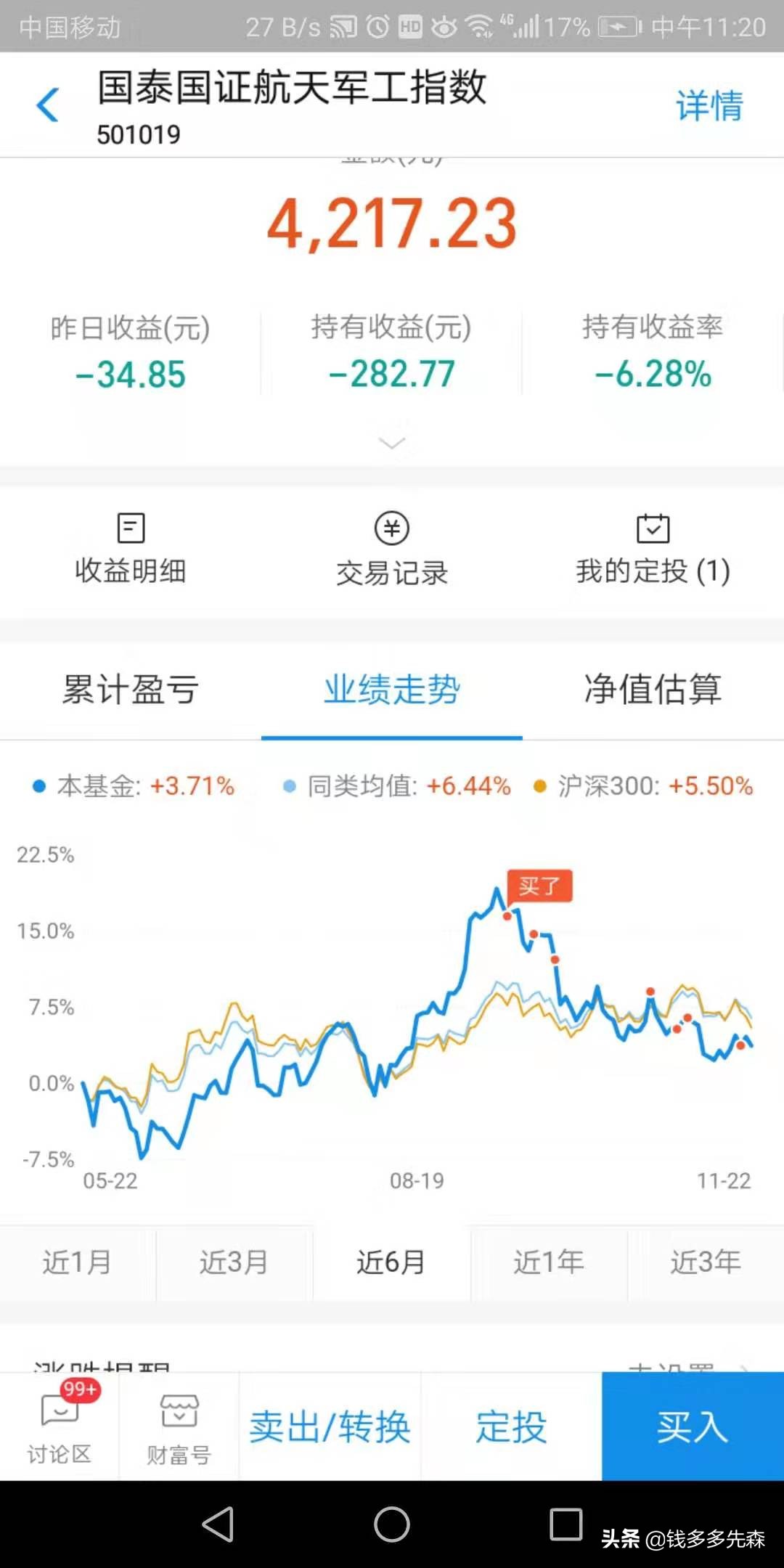Select the 近3年 time range

[705, 1263]
